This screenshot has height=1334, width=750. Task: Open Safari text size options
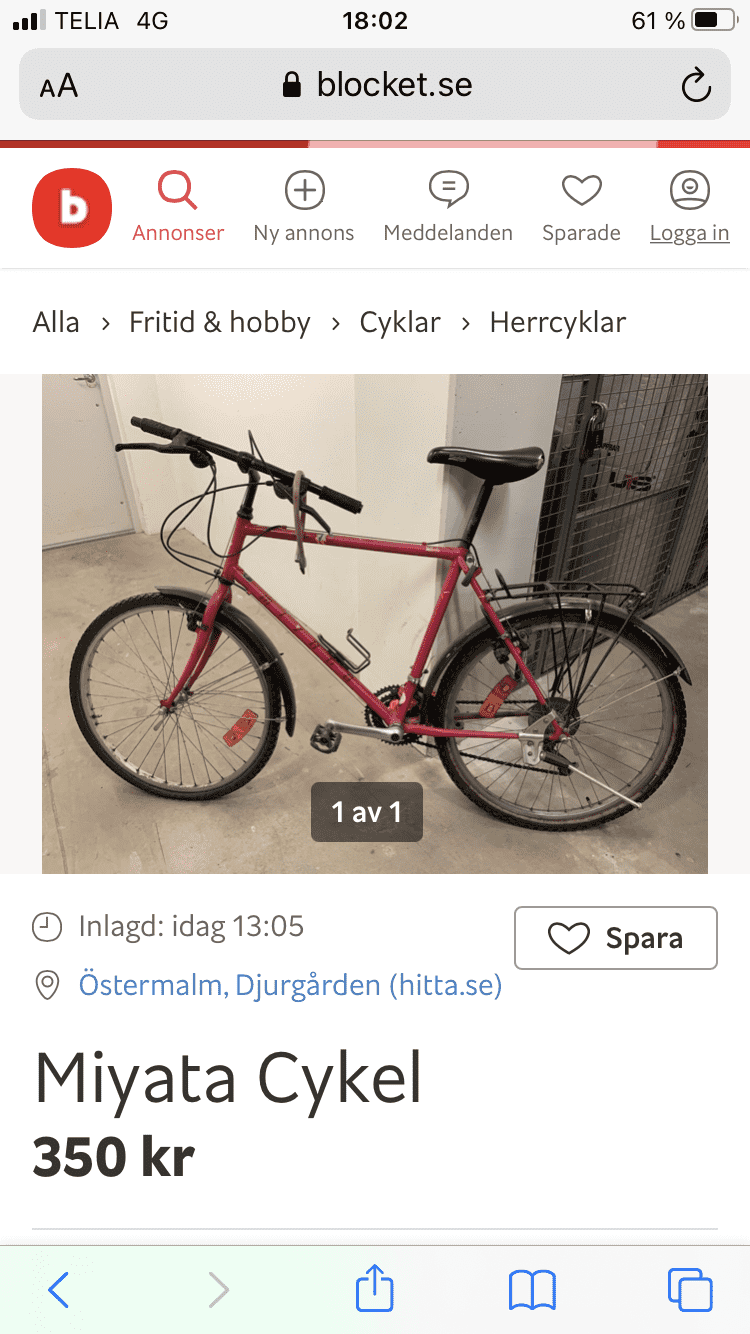(59, 86)
